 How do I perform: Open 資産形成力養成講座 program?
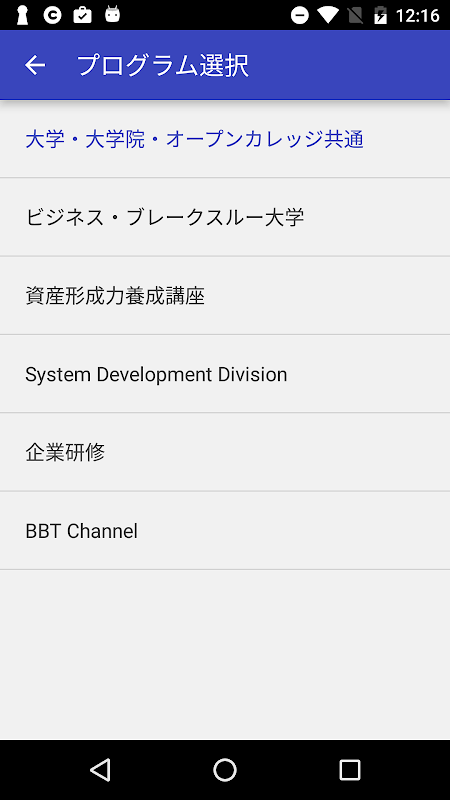tap(225, 296)
